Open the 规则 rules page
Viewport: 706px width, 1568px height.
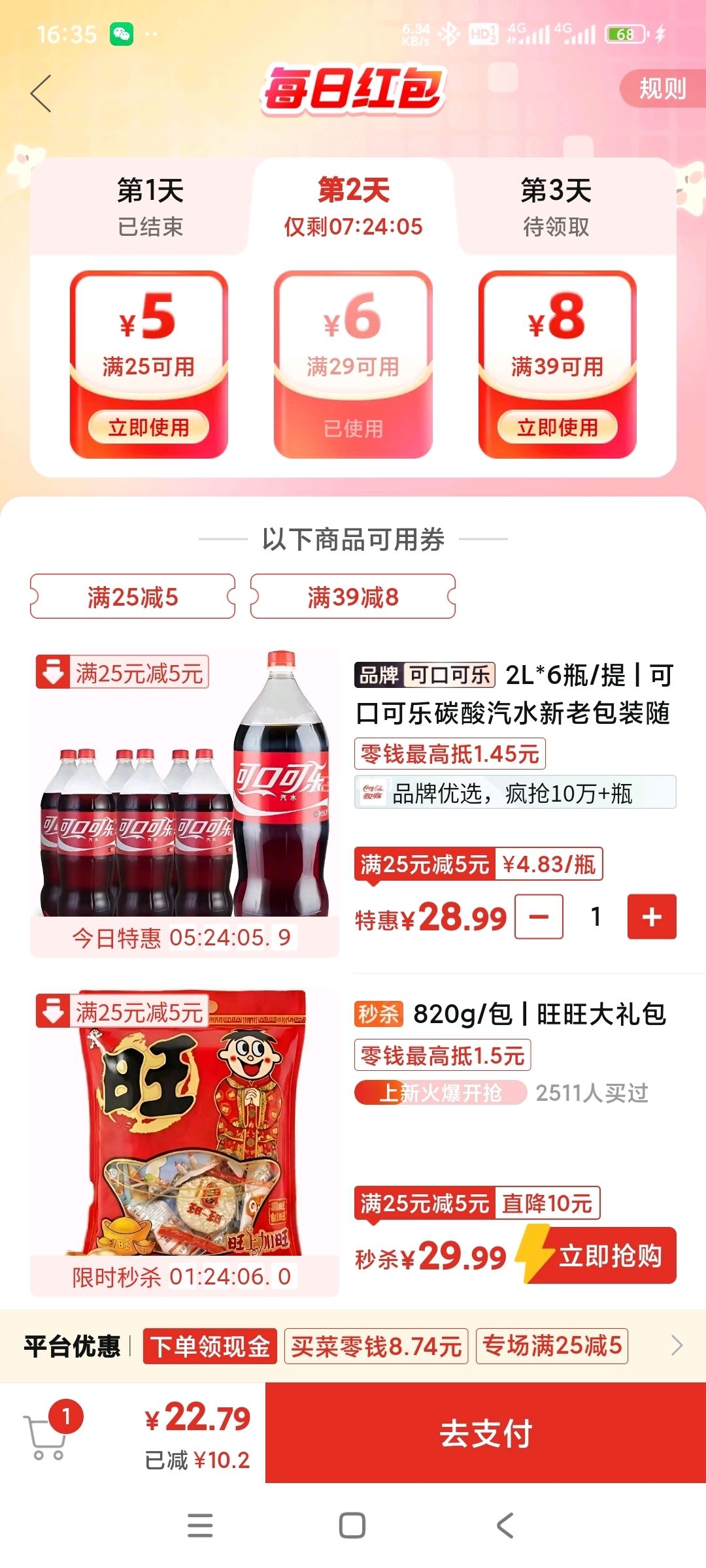662,89
